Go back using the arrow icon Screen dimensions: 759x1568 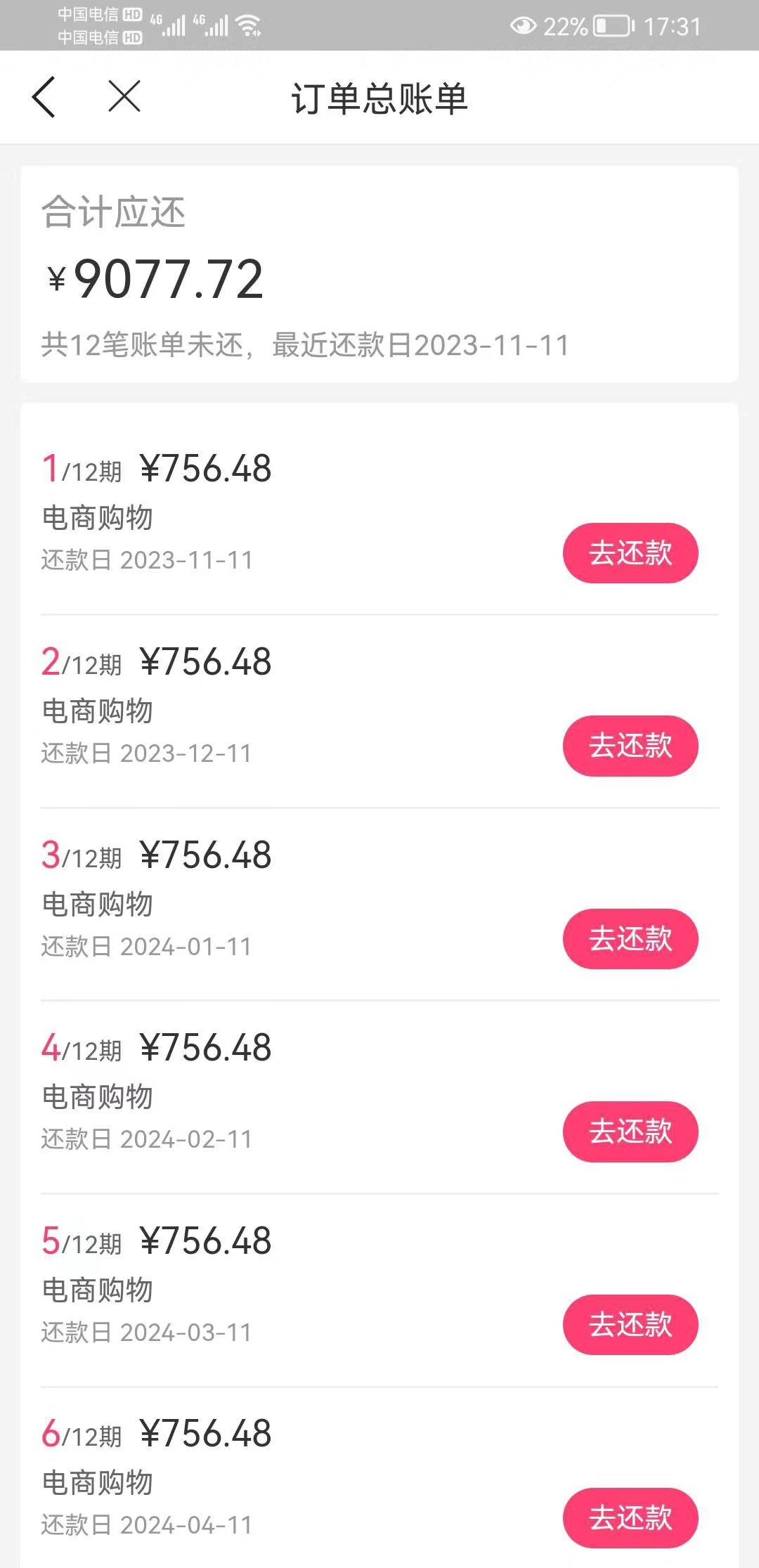[x=44, y=97]
